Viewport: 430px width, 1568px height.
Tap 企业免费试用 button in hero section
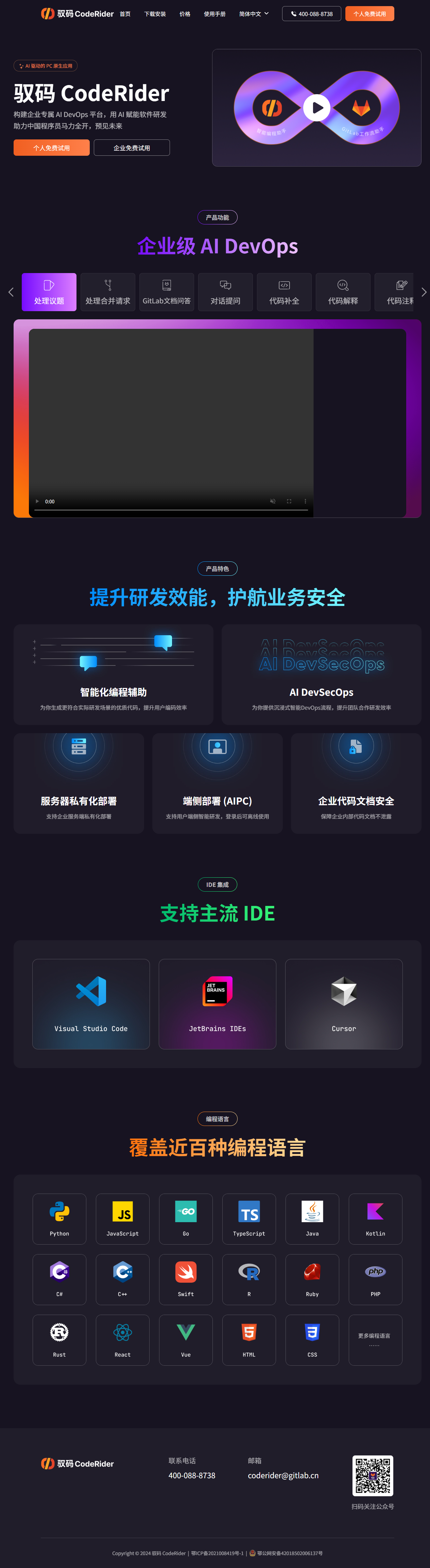click(x=131, y=148)
